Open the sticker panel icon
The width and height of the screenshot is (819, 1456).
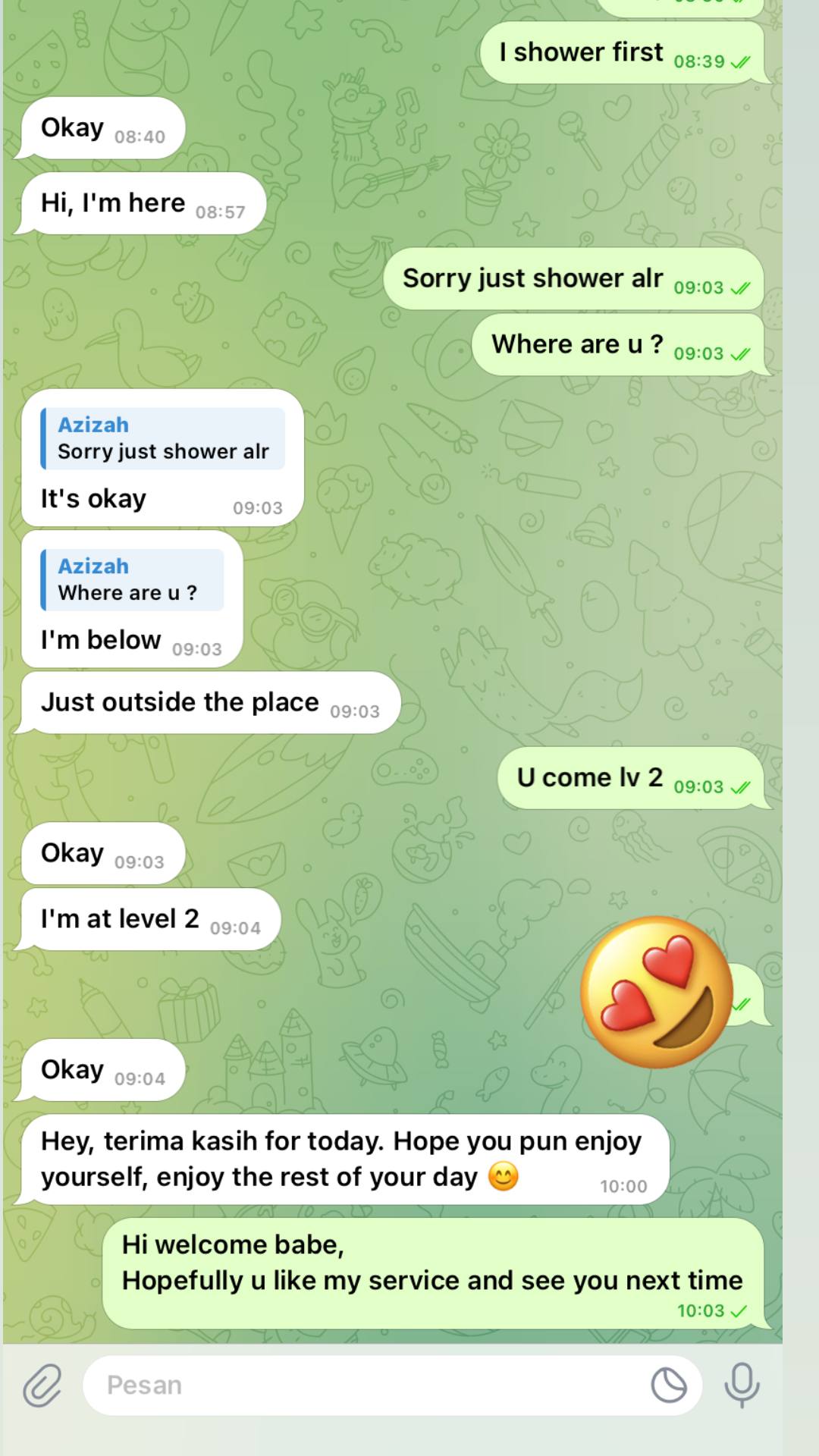[668, 1385]
